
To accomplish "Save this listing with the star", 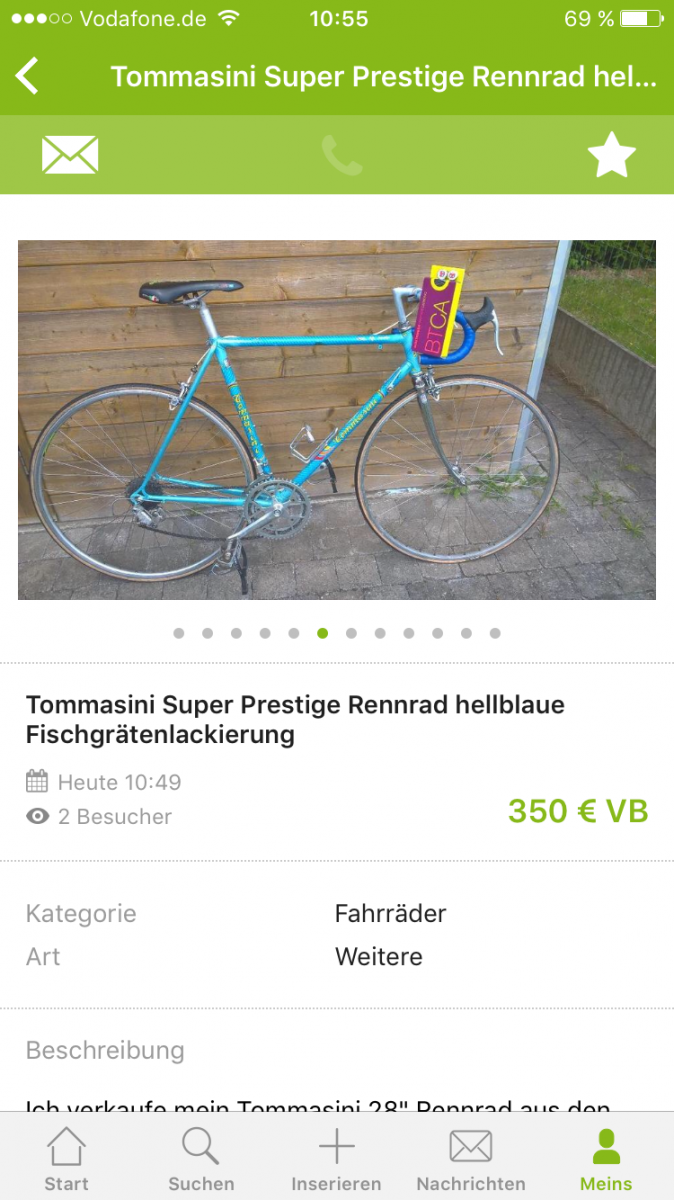I will click(611, 155).
